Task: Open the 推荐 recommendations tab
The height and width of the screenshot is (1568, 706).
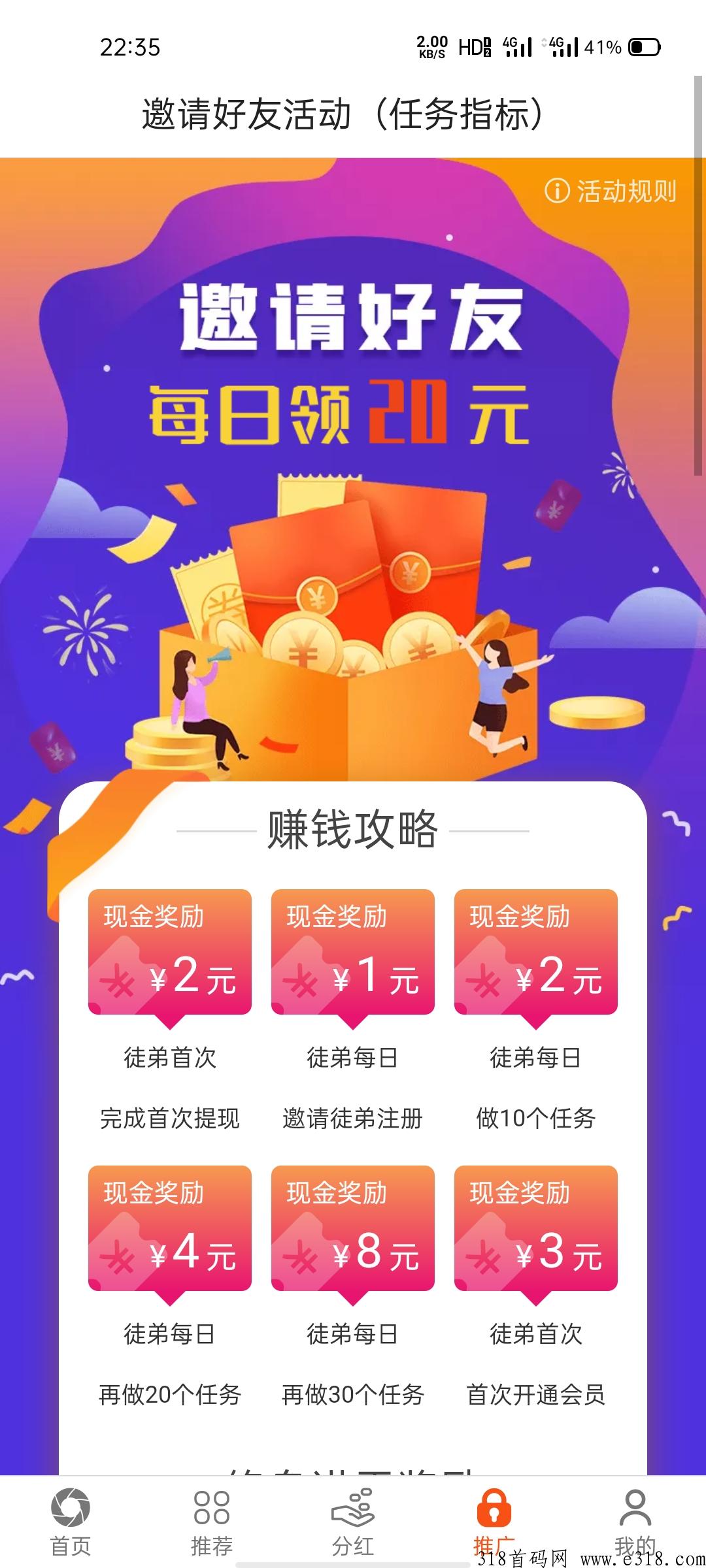Action: 212,1521
